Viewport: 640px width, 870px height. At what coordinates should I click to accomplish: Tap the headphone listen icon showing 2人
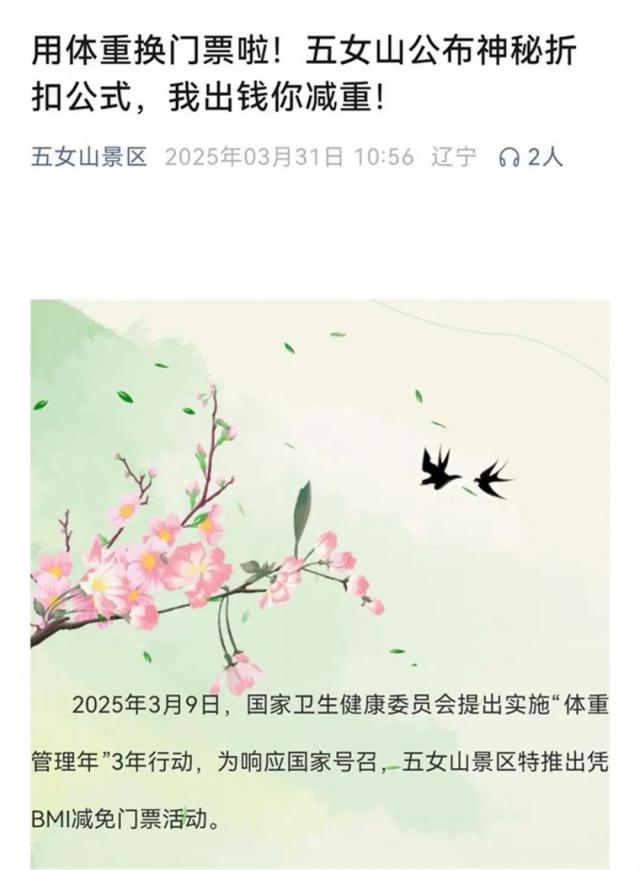tap(509, 158)
